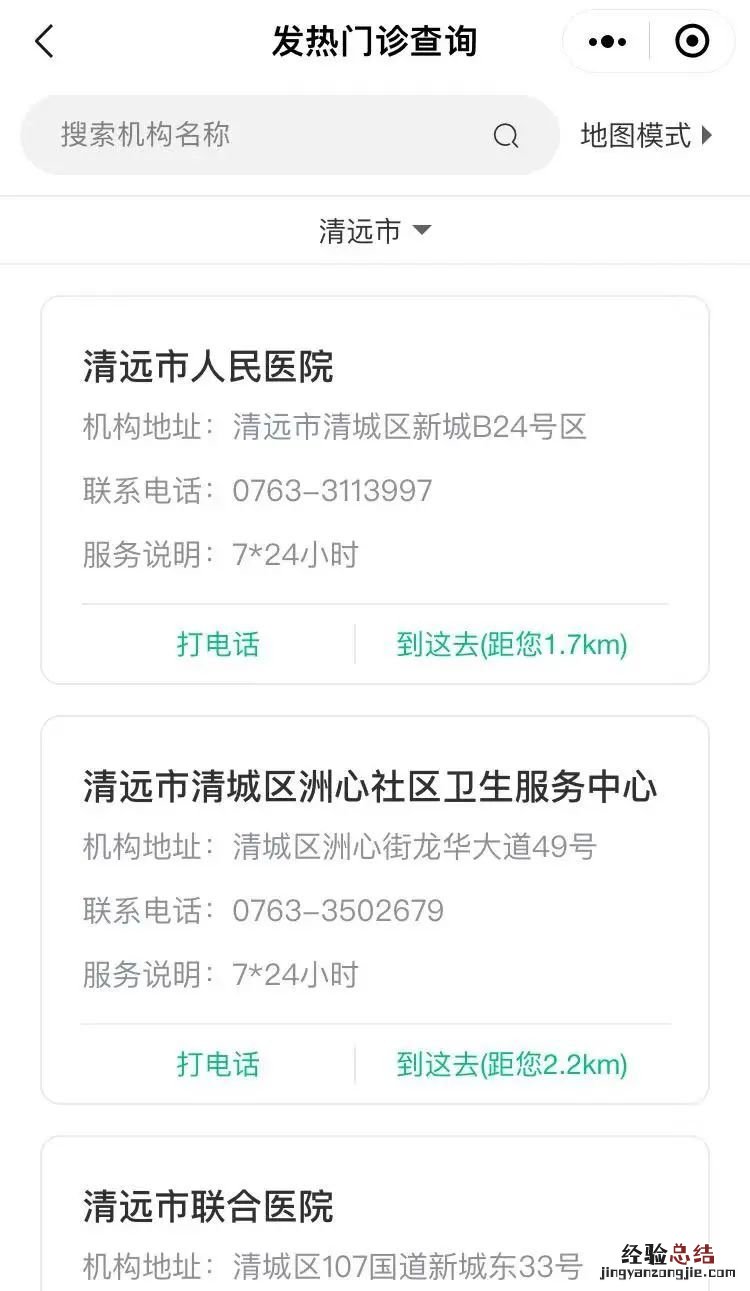Expand the 清远市 city dropdown
The height and width of the screenshot is (1291, 750).
tap(375, 231)
